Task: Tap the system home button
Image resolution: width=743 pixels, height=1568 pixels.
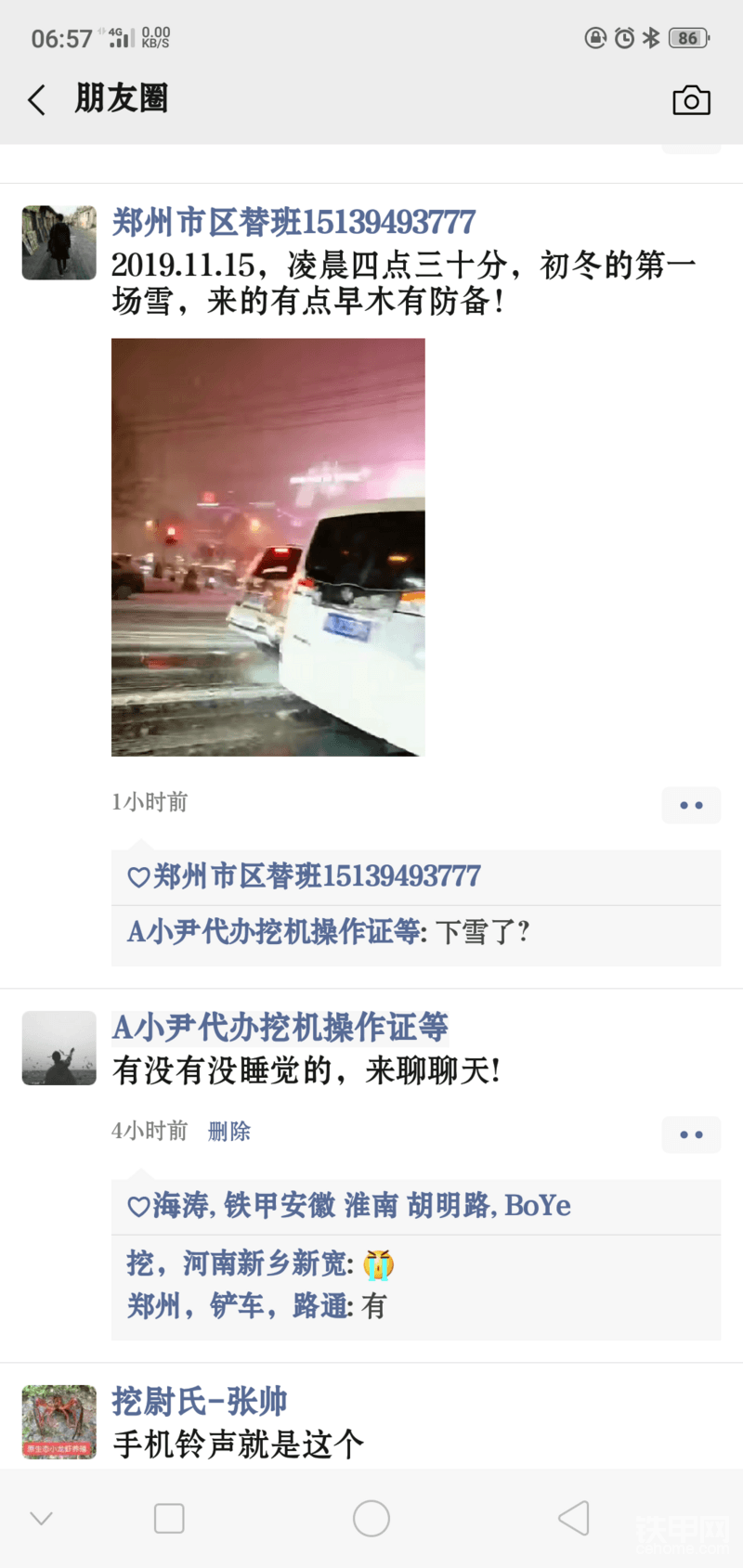Action: pos(371,1519)
